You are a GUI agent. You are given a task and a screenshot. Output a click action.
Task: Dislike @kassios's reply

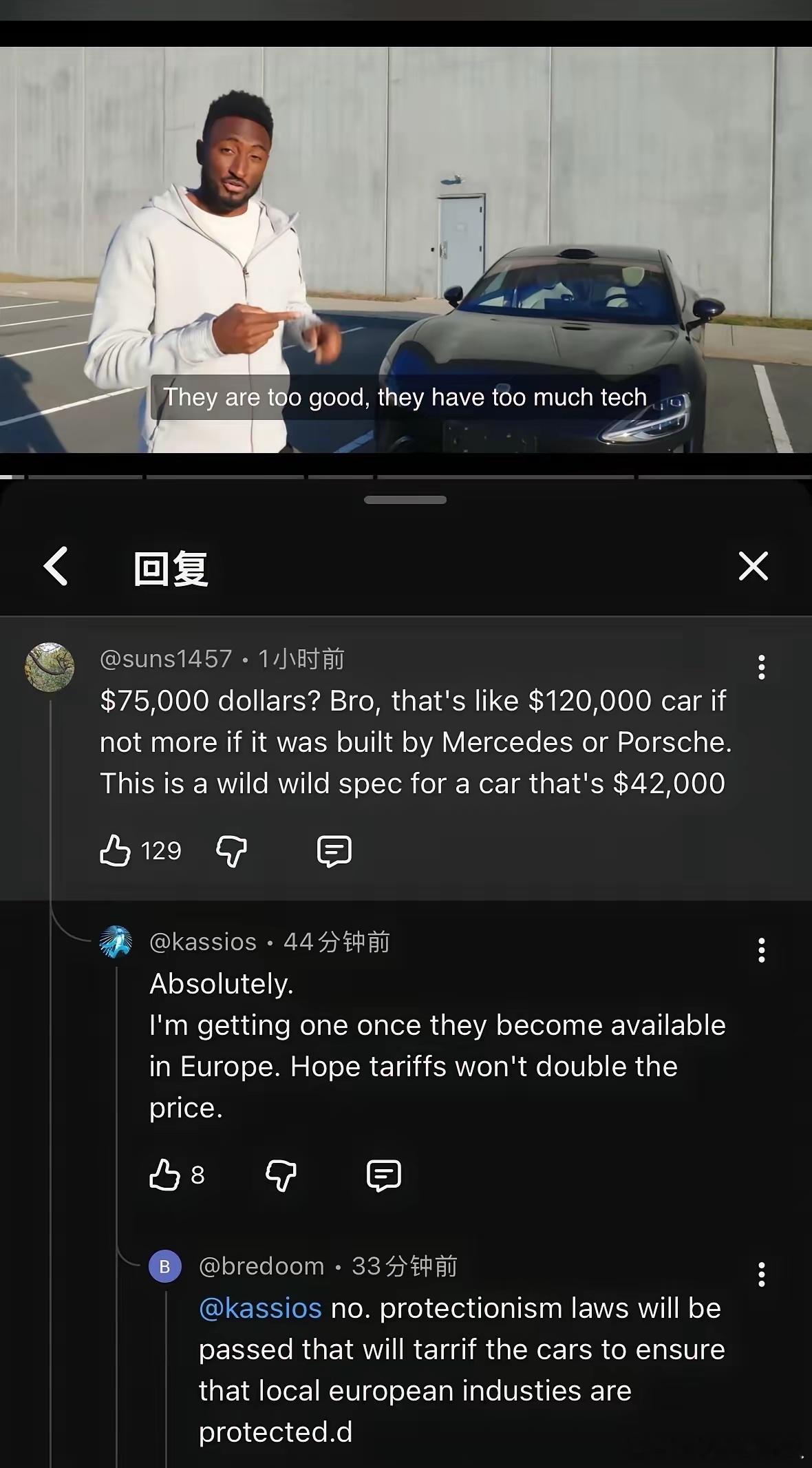pos(281,1176)
